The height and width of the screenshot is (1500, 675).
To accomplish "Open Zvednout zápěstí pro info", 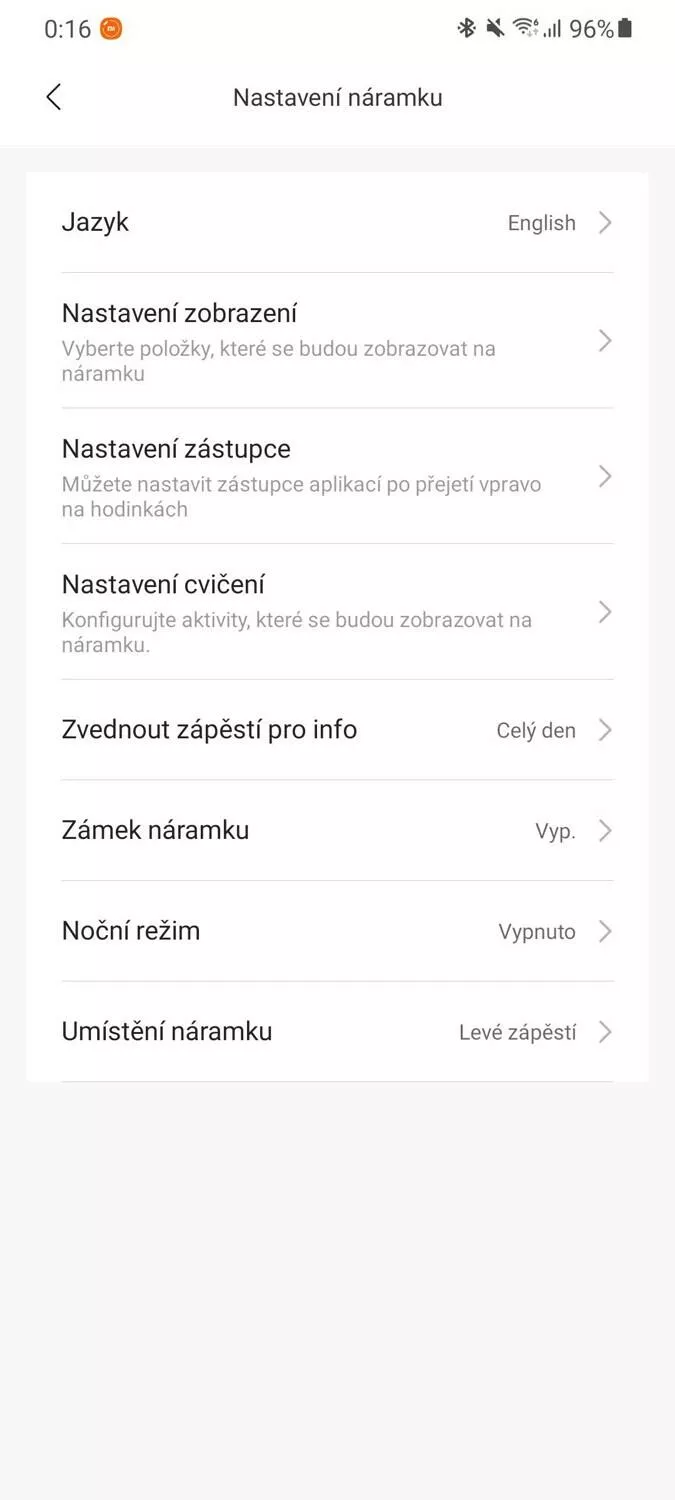I will 337,730.
